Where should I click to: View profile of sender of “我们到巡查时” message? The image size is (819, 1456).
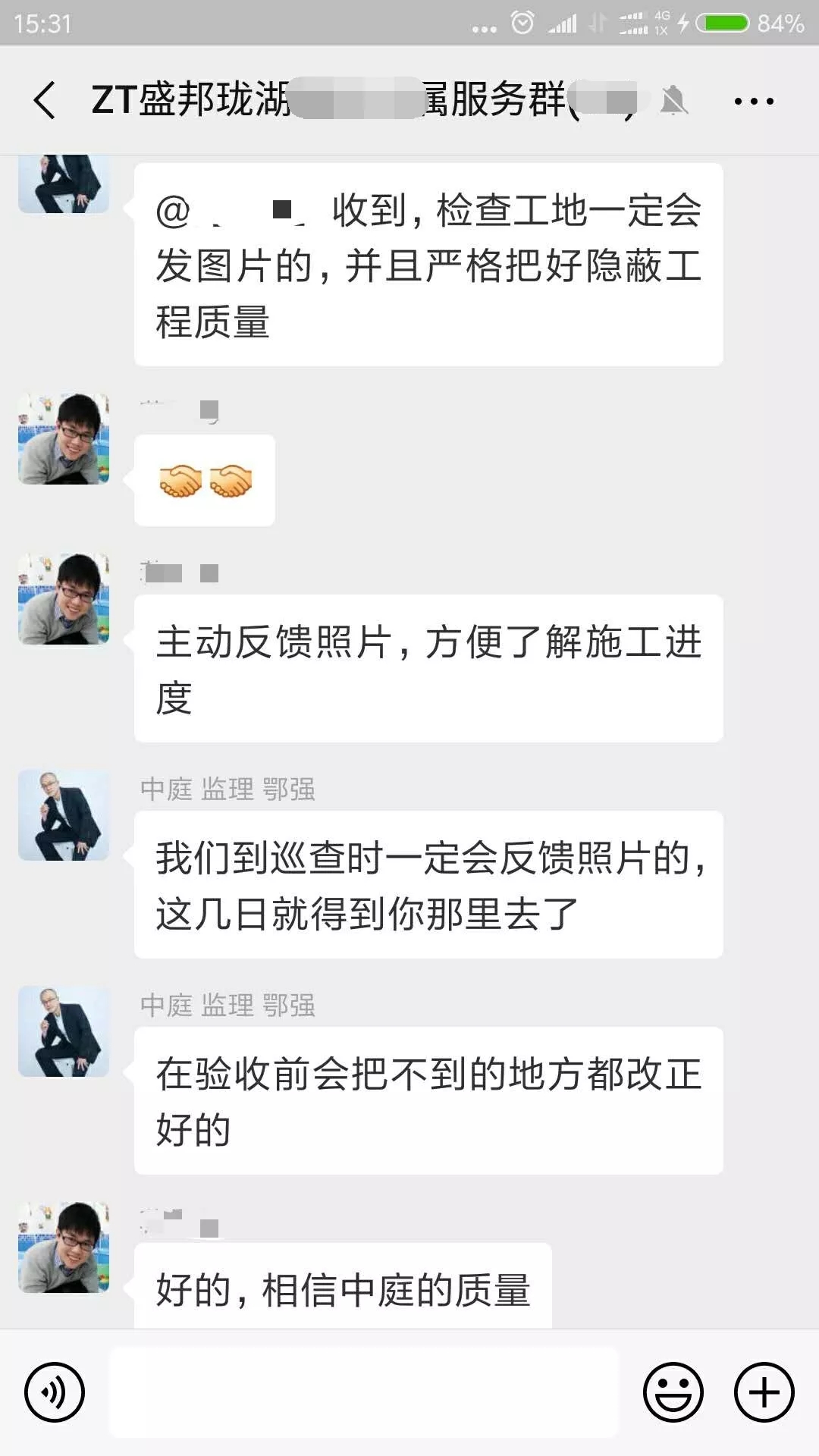(64, 815)
